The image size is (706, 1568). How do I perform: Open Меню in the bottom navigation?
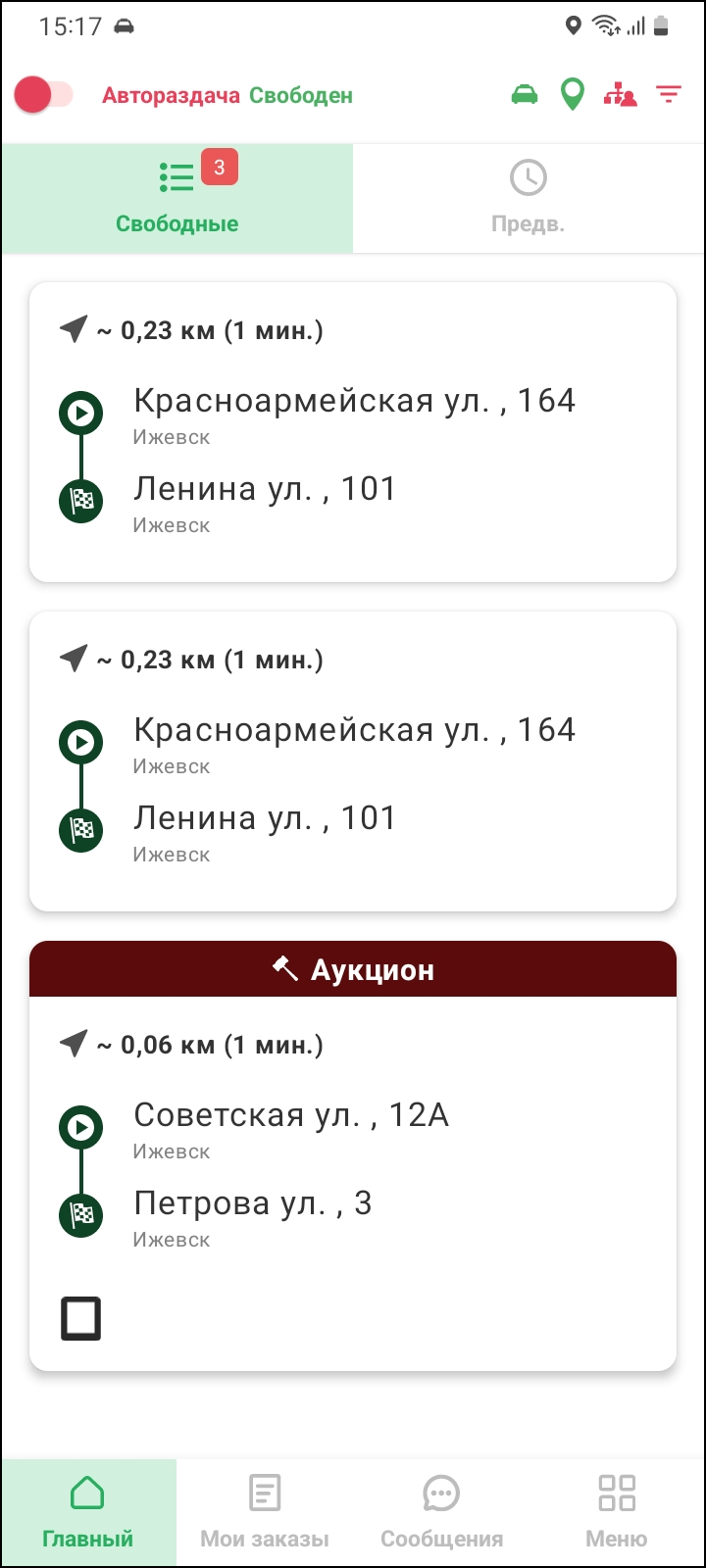(617, 1513)
